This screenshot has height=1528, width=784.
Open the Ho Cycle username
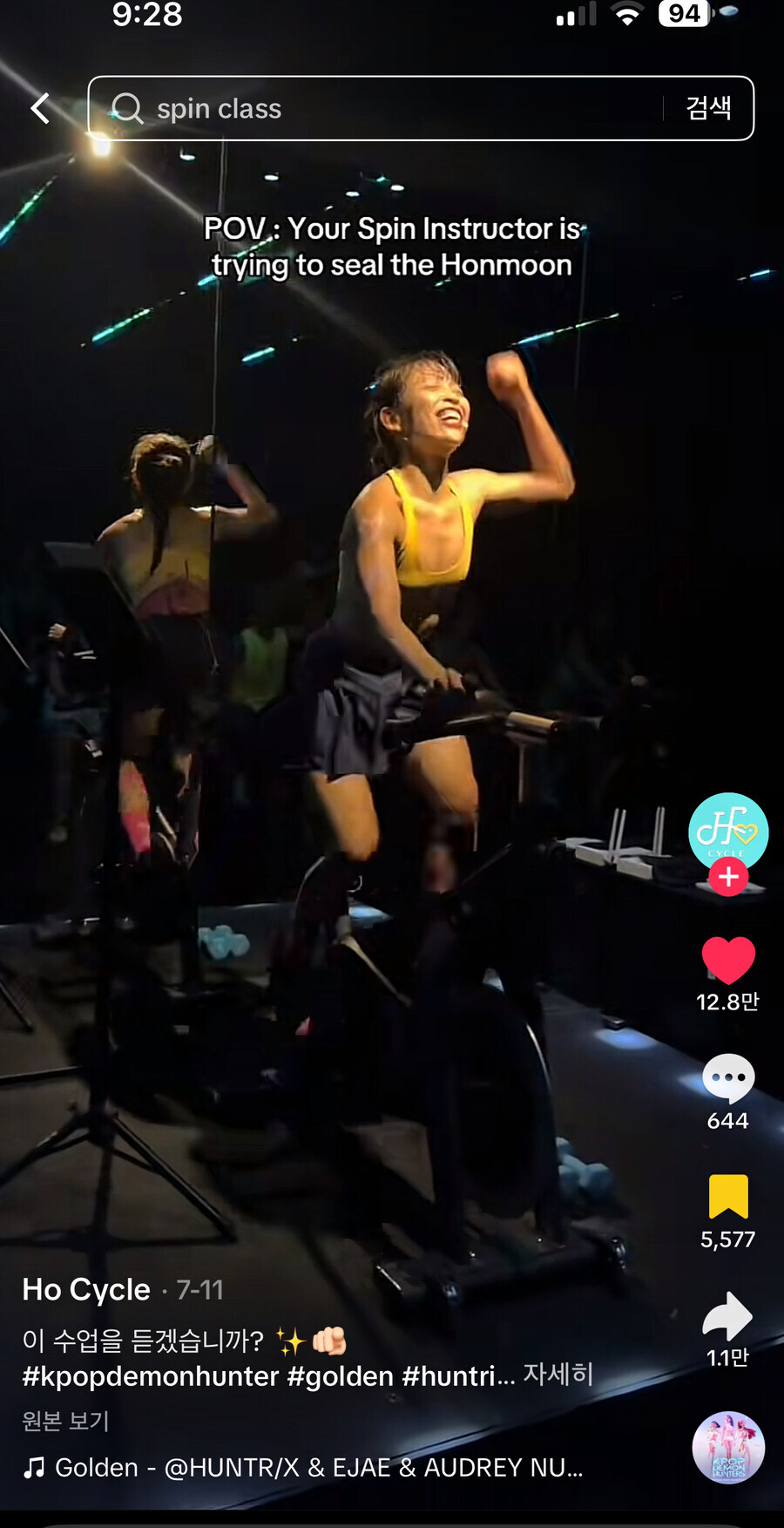click(86, 1289)
